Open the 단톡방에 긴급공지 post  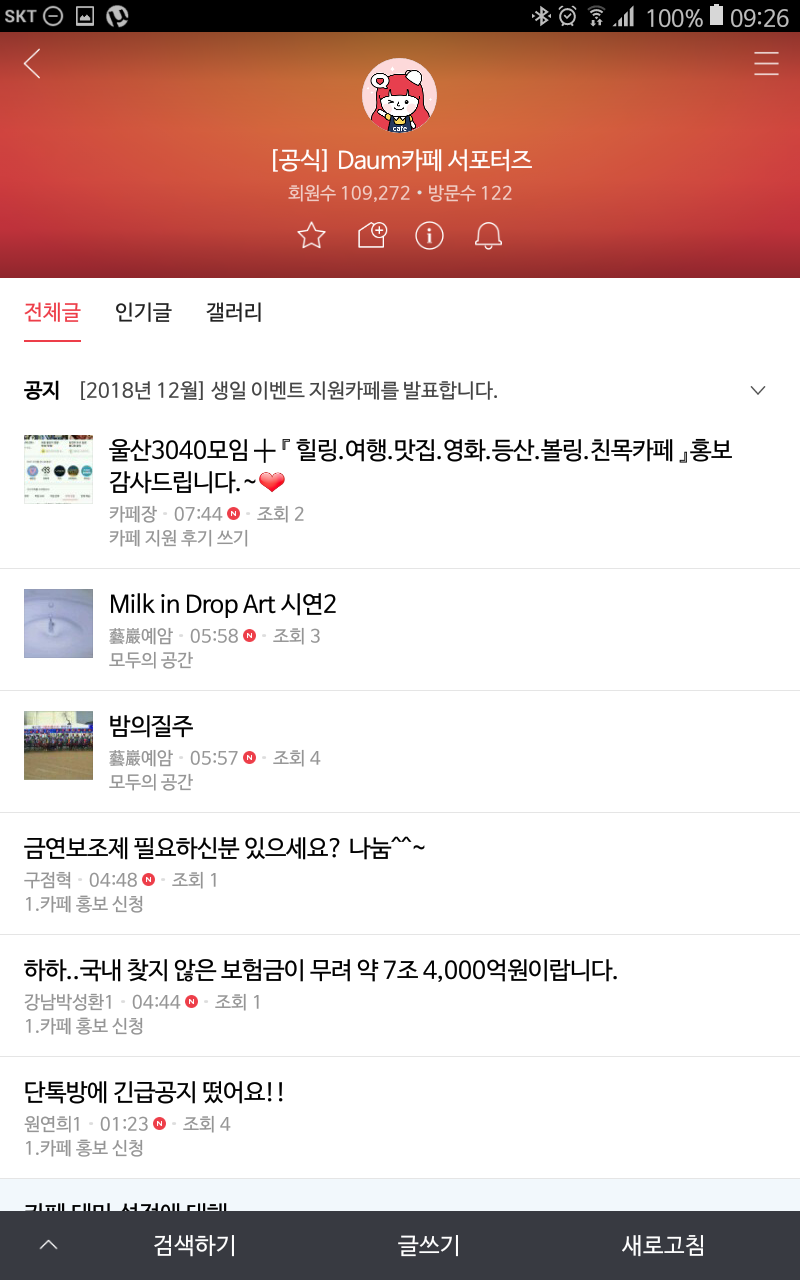click(155, 1092)
